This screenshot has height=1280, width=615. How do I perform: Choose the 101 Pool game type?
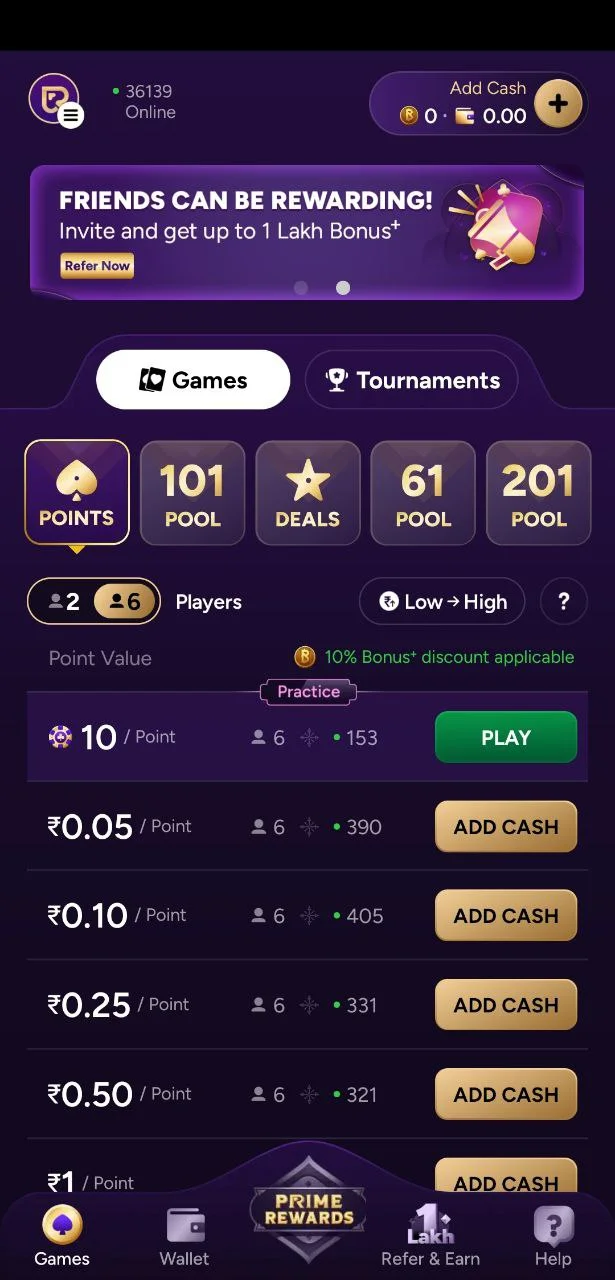pos(192,493)
